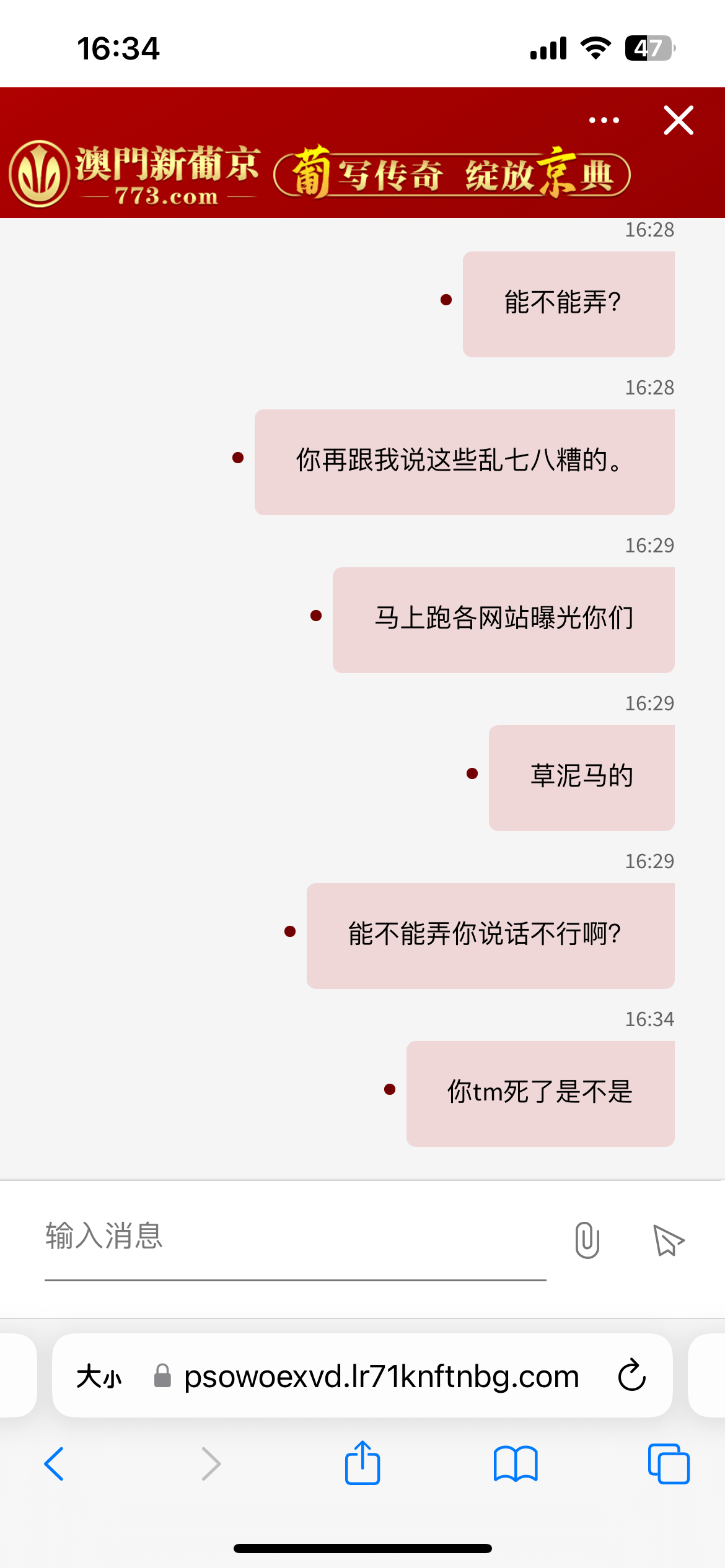Attach a file with the paperclip icon

click(x=587, y=1240)
